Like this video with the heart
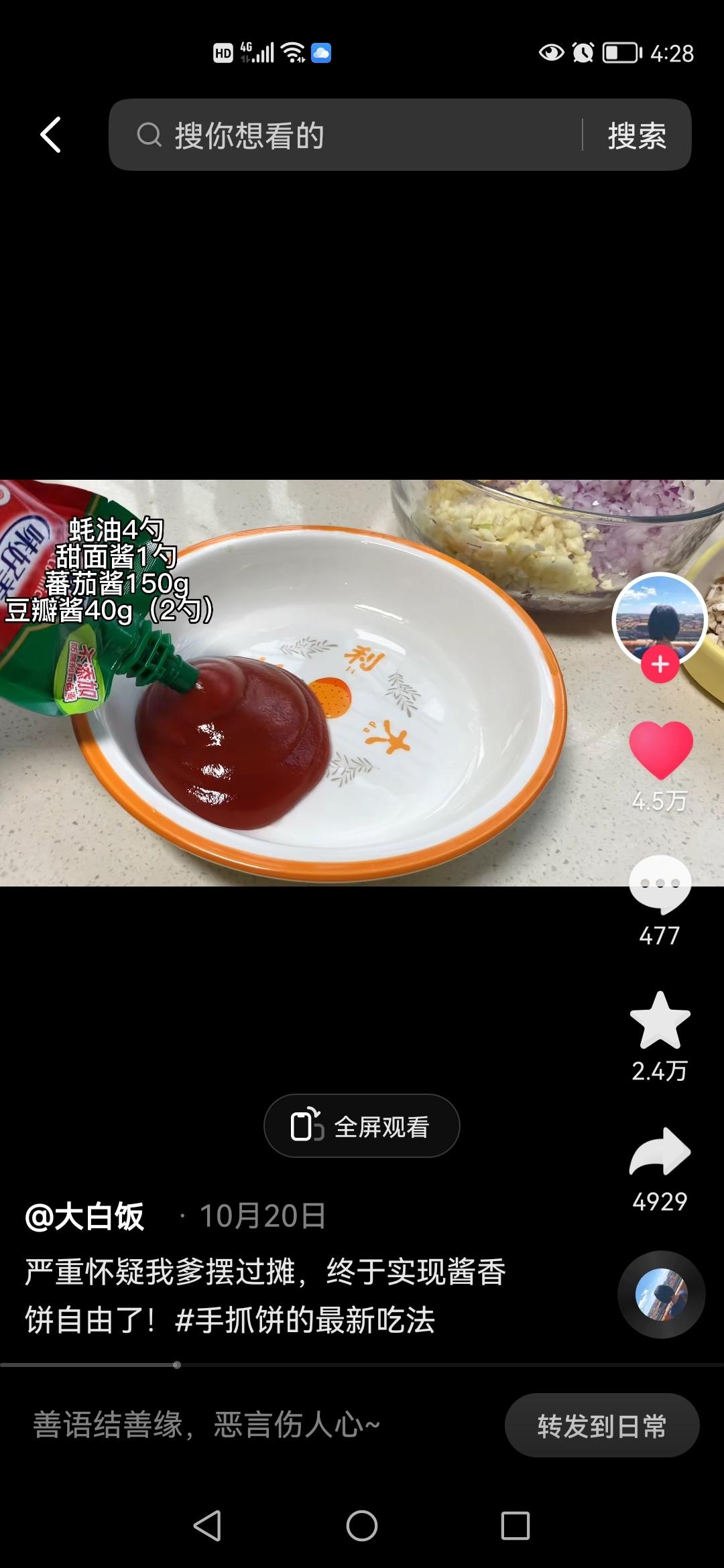 tap(660, 750)
